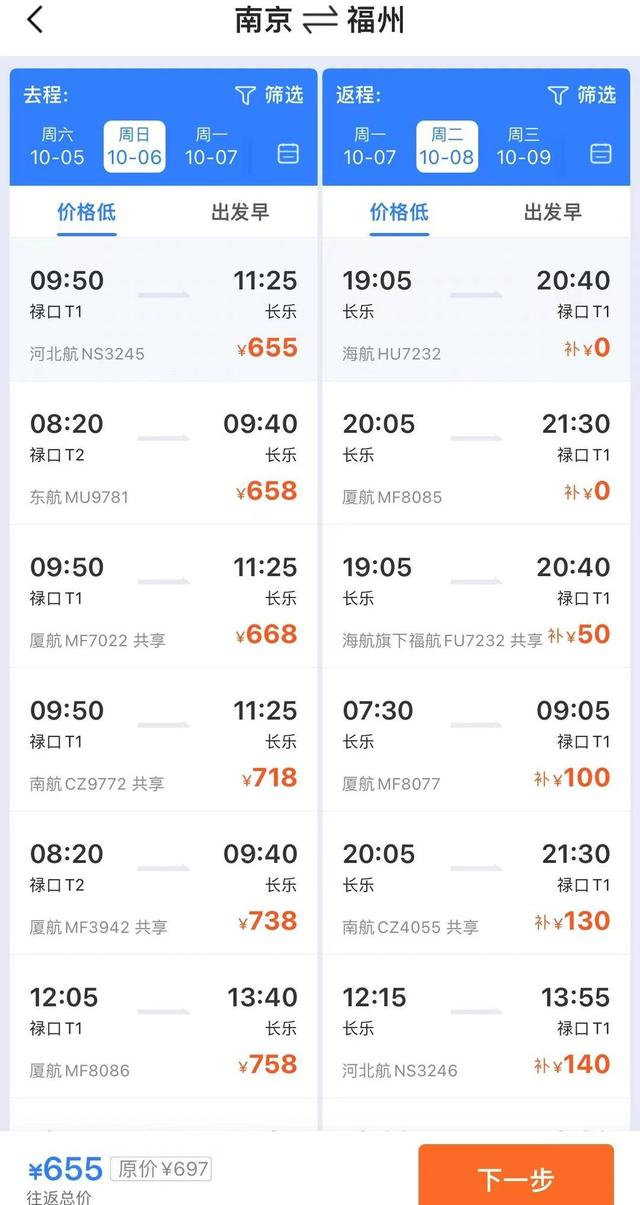Sort 去程 flights by 出发早
This screenshot has width=640, height=1205.
240,212
